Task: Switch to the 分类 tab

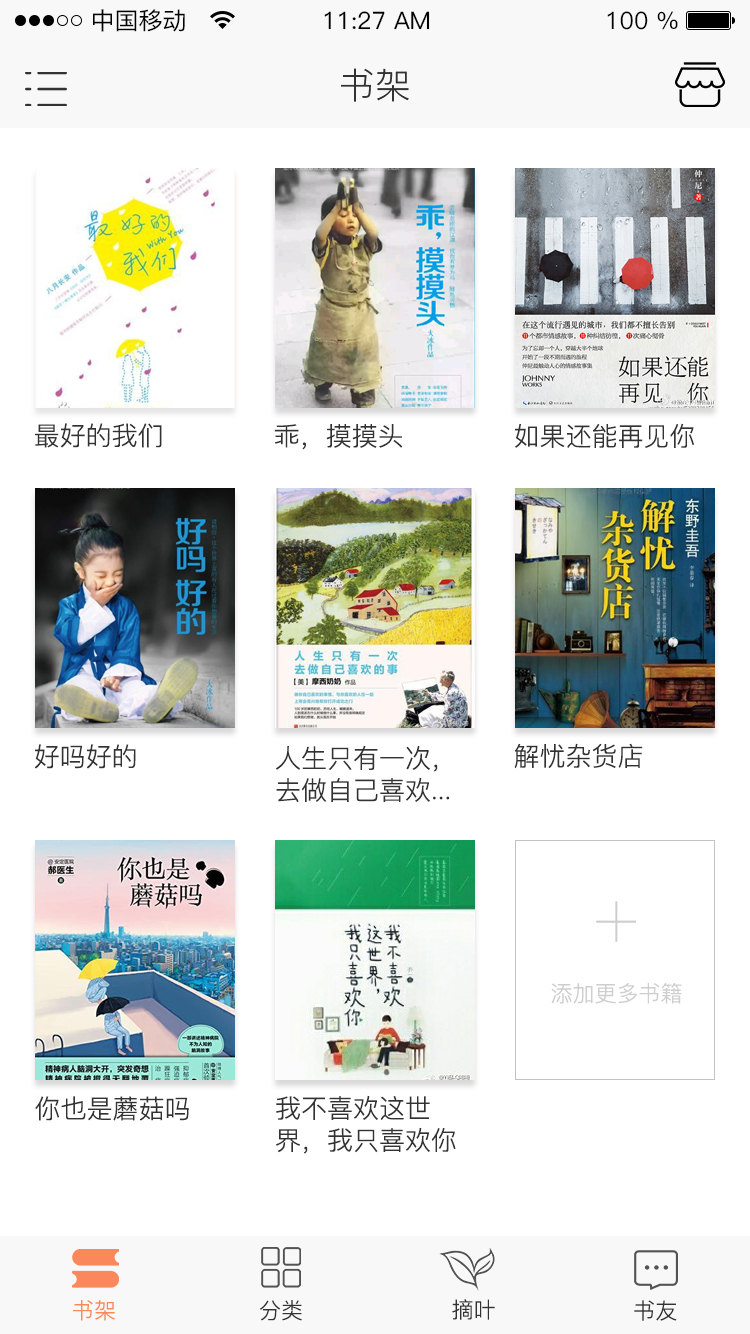Action: pyautogui.click(x=281, y=1285)
